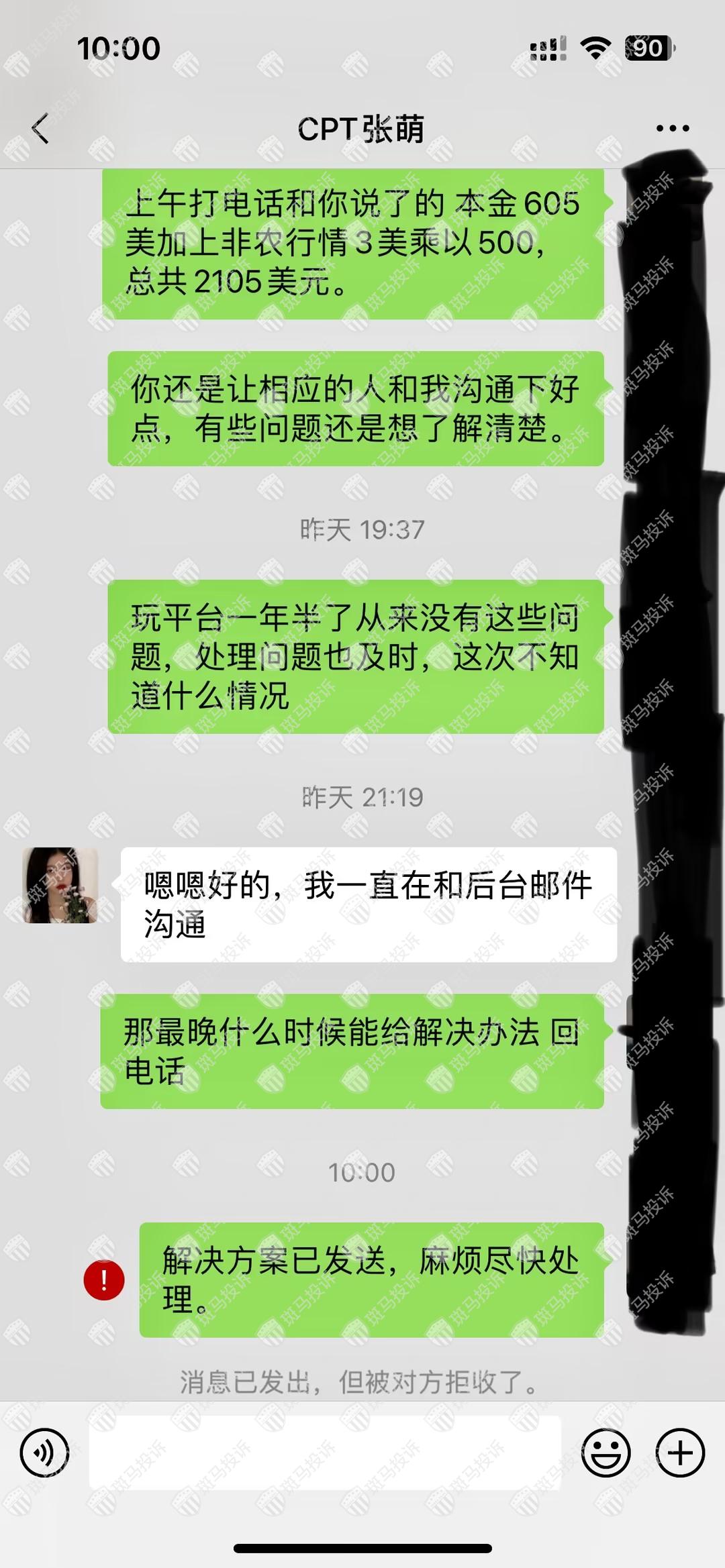Go back from the CPT张萌 chat
This screenshot has height=1568, width=725.
click(x=41, y=128)
